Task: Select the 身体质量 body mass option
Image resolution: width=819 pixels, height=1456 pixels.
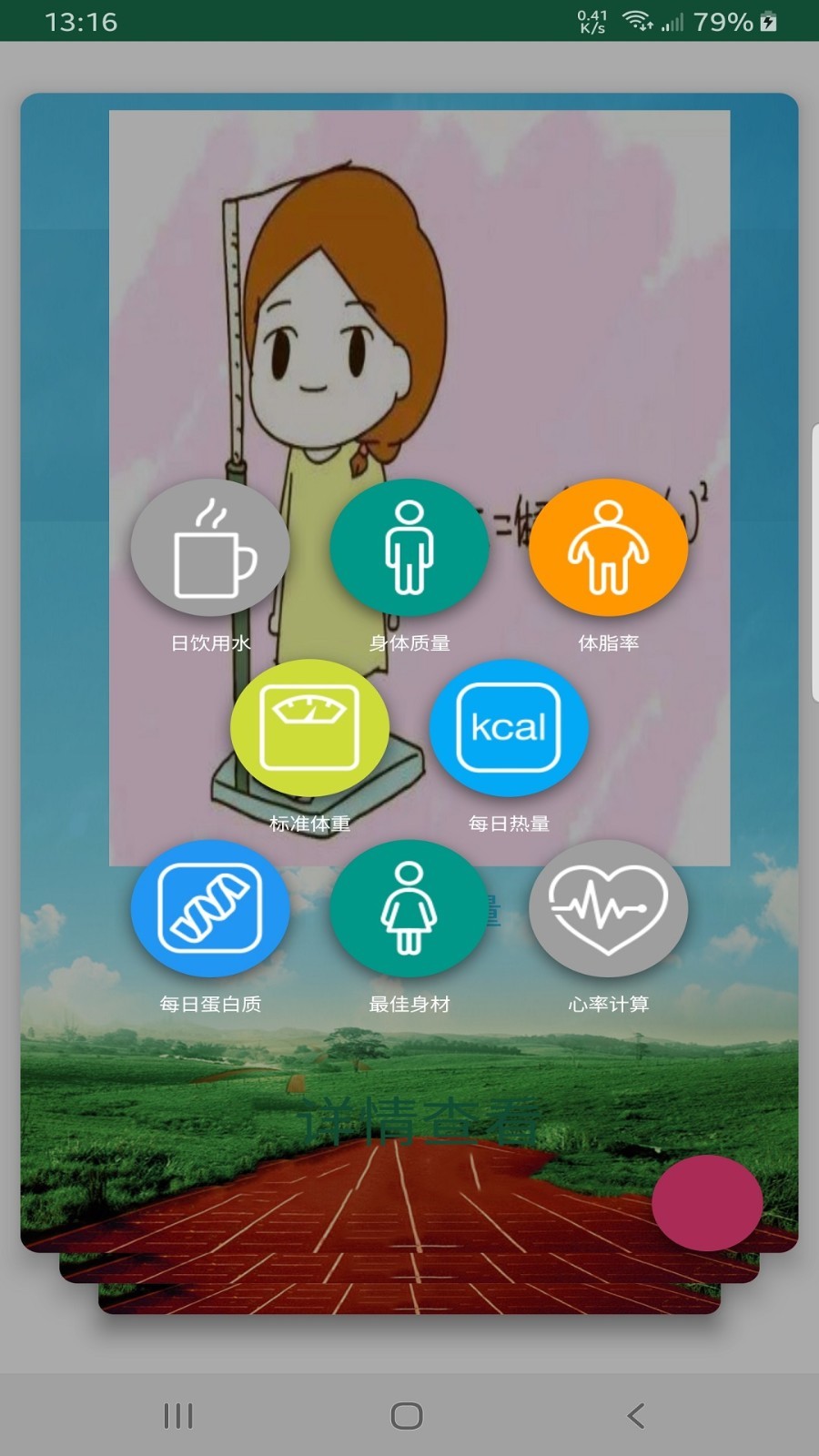Action: pos(409,547)
